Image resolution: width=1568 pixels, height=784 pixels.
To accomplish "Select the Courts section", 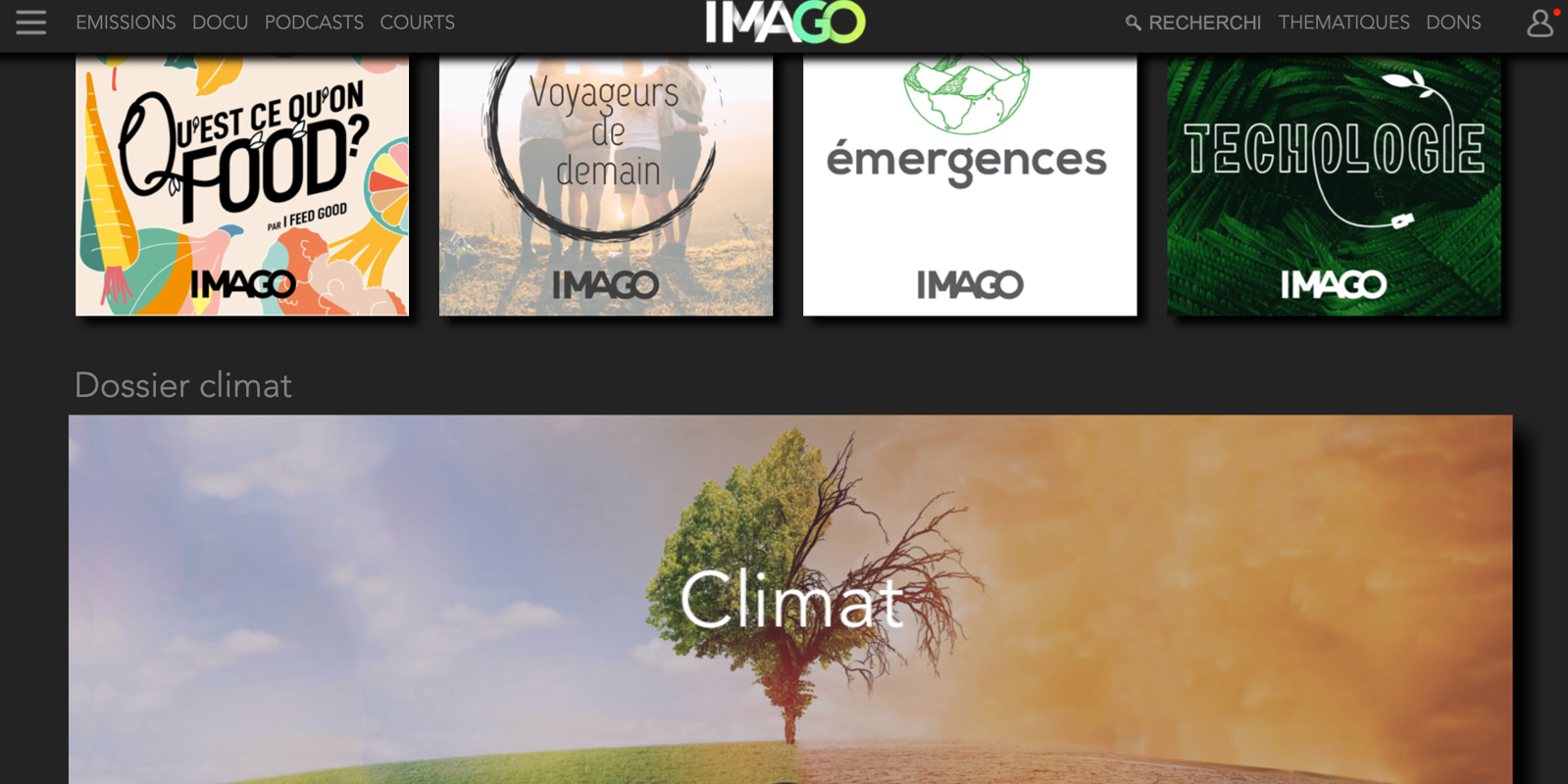I will (417, 23).
